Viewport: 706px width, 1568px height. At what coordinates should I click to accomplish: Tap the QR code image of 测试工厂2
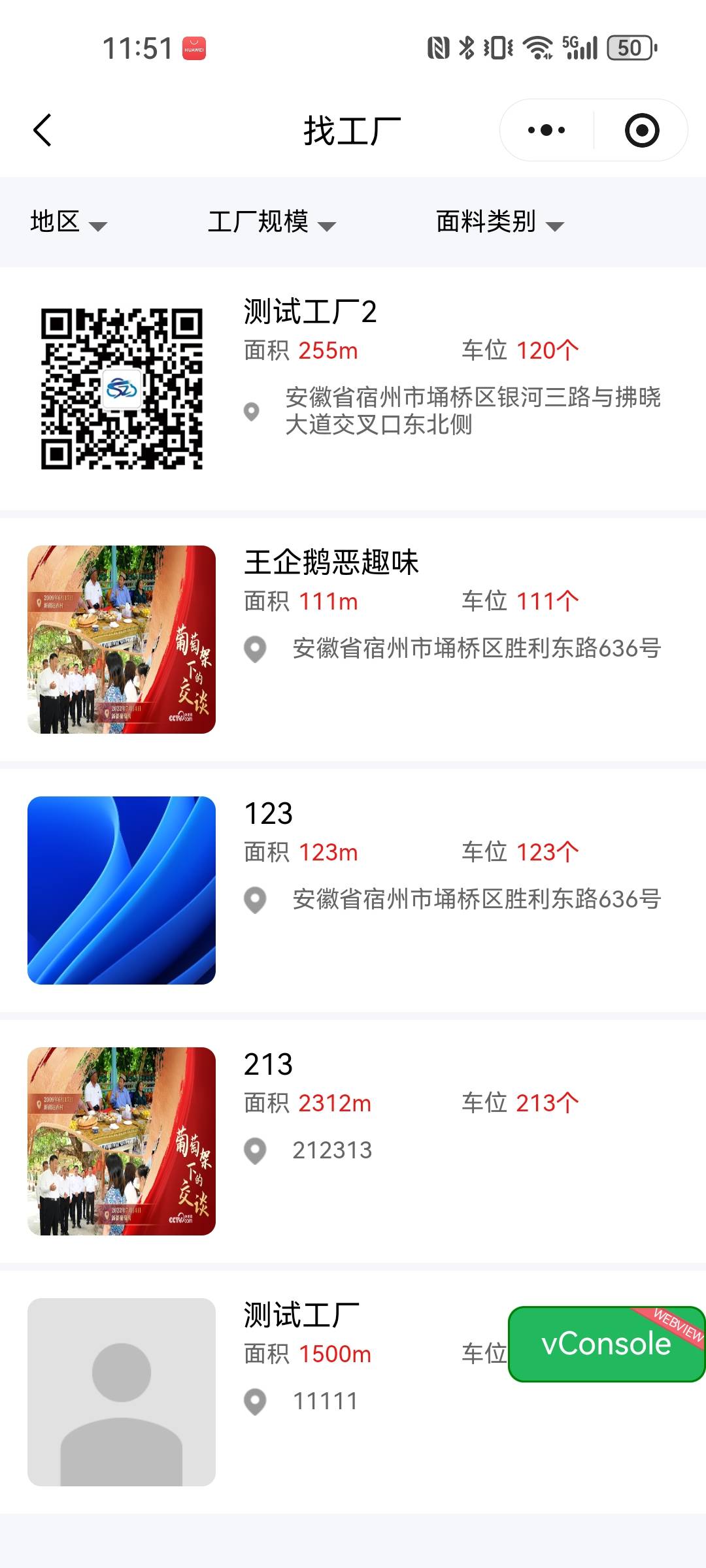(x=122, y=389)
